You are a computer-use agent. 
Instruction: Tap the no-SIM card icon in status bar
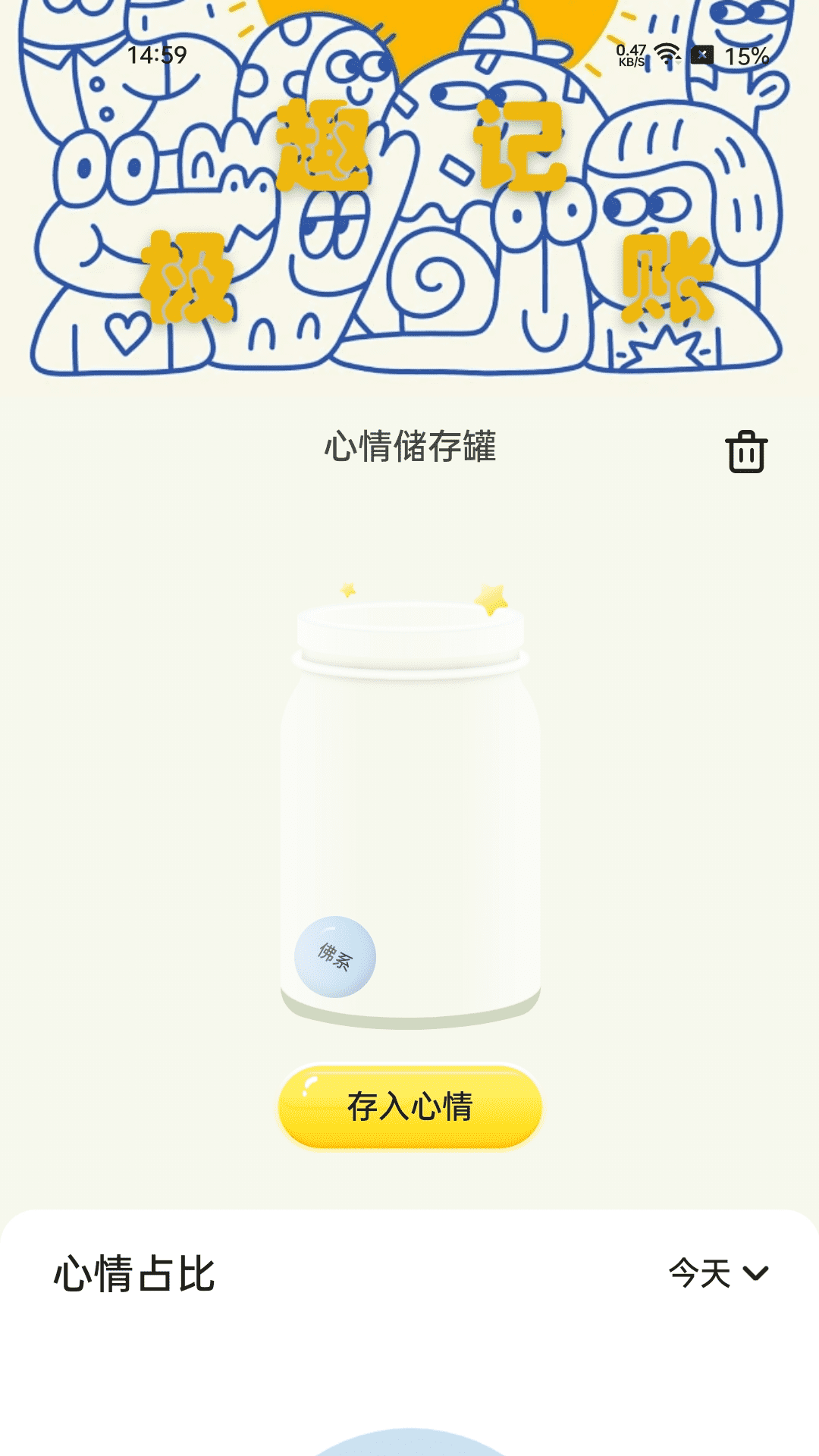(x=701, y=53)
